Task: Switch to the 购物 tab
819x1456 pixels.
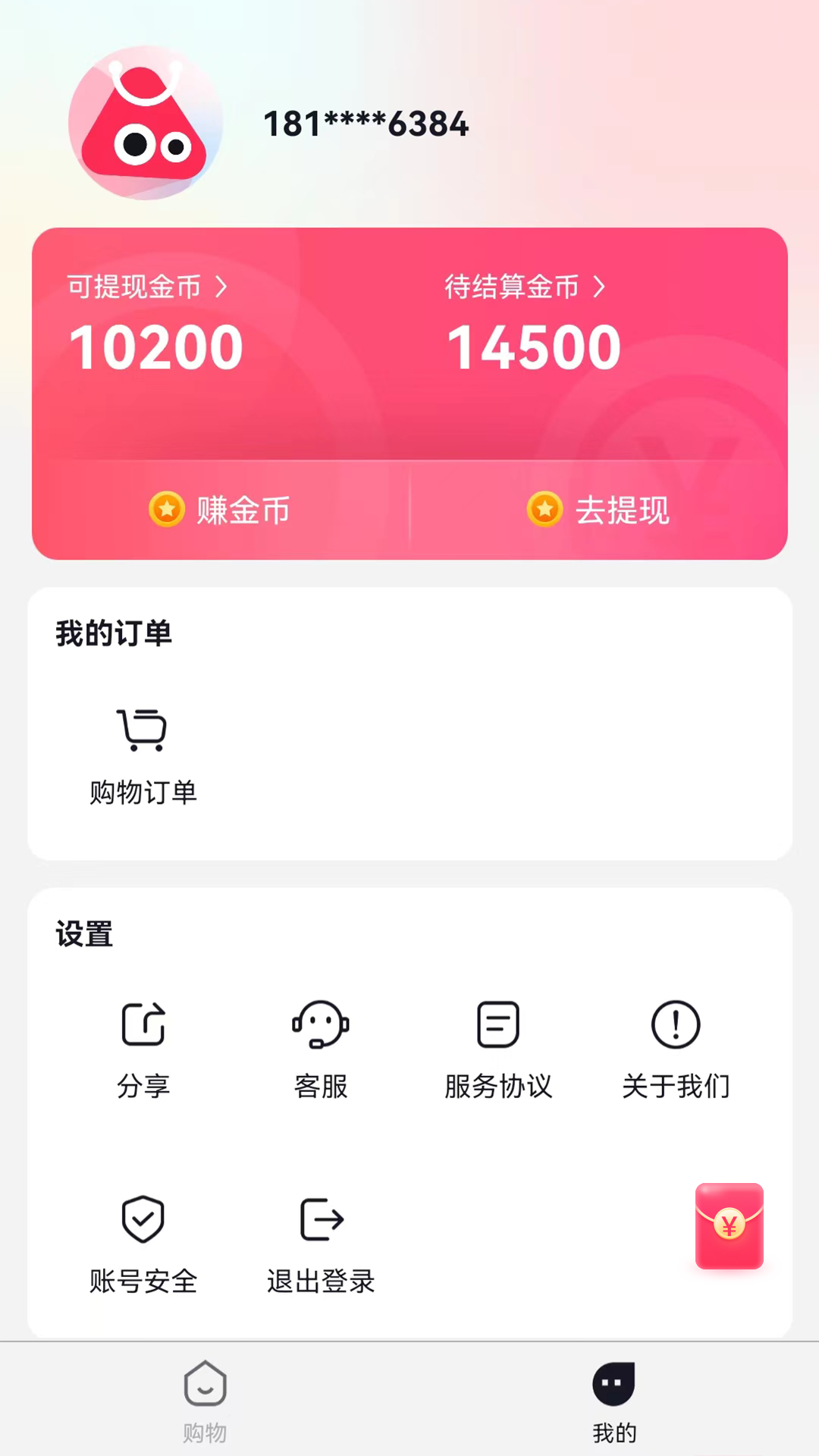Action: pyautogui.click(x=203, y=1401)
